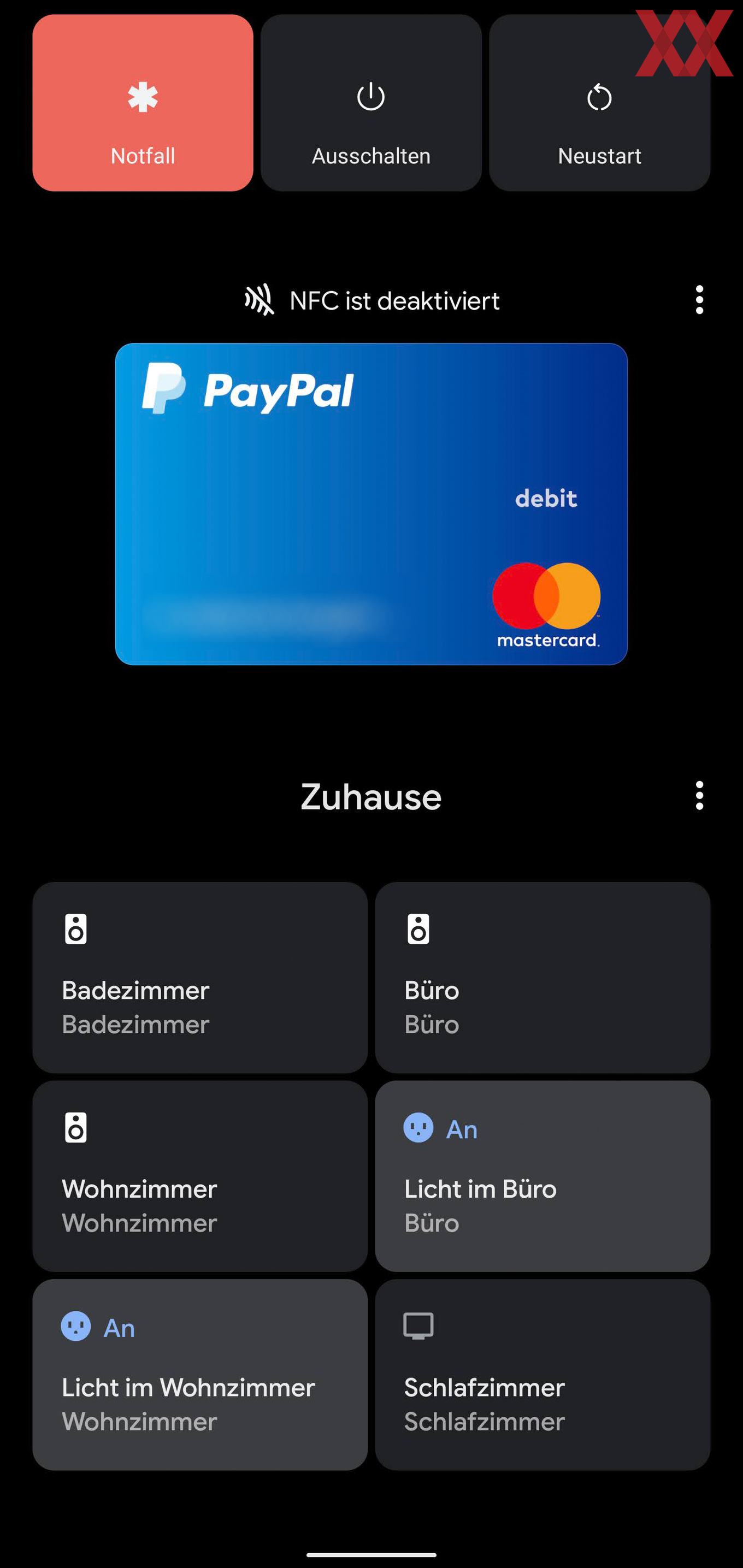Open the Büro speaker tile
The height and width of the screenshot is (1568, 743).
(542, 978)
